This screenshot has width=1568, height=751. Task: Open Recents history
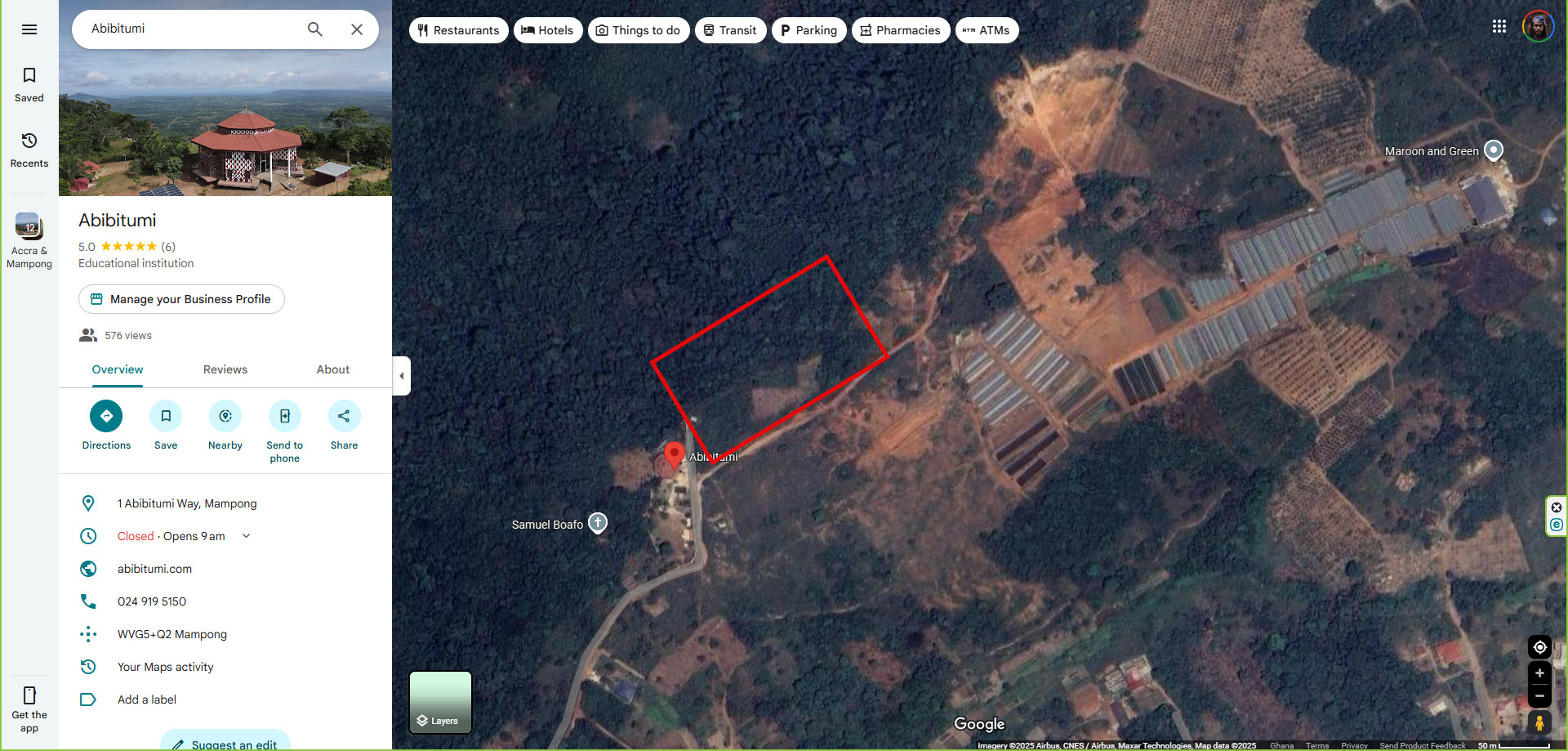[29, 150]
